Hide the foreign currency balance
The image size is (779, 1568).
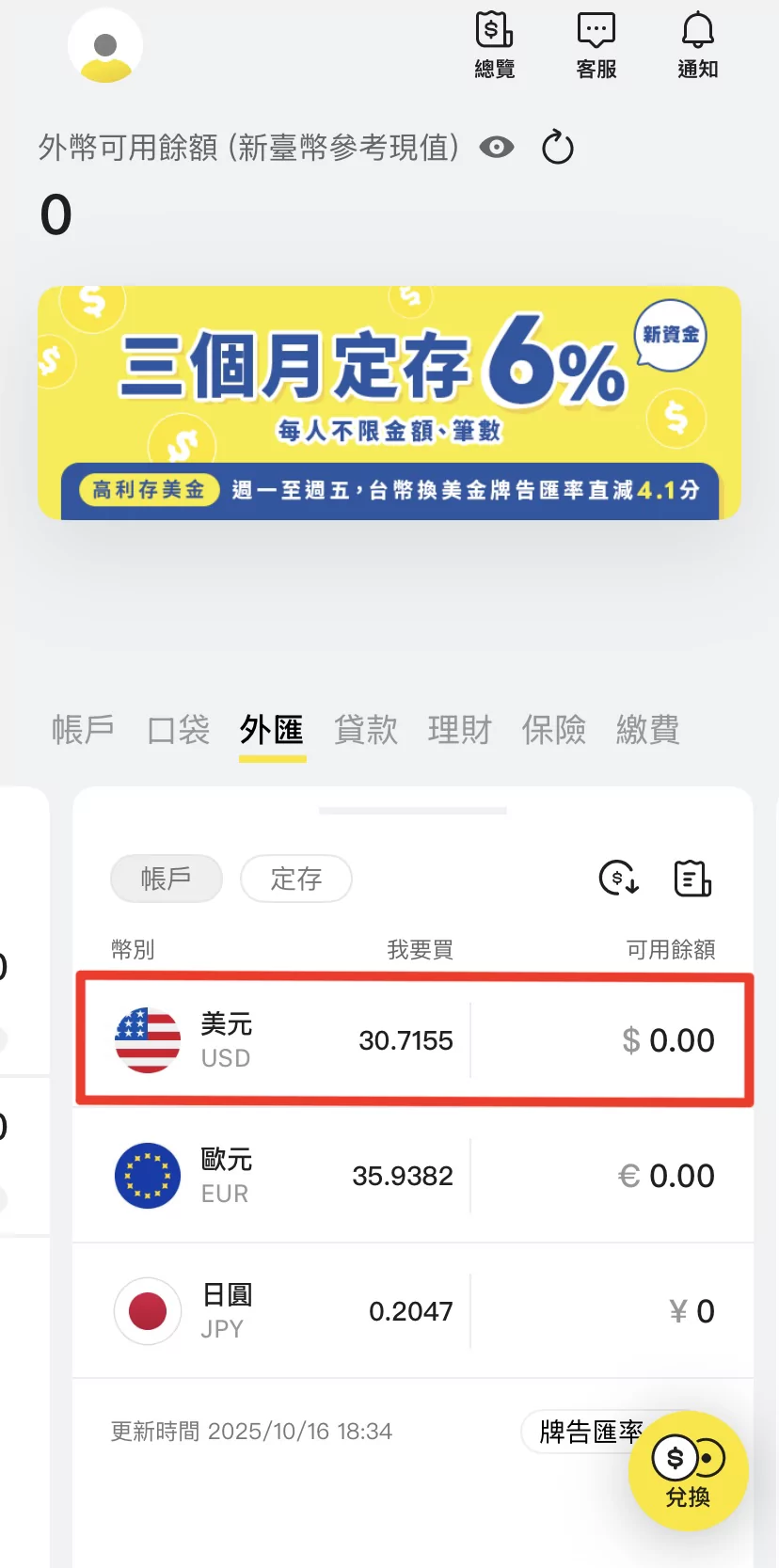497,148
